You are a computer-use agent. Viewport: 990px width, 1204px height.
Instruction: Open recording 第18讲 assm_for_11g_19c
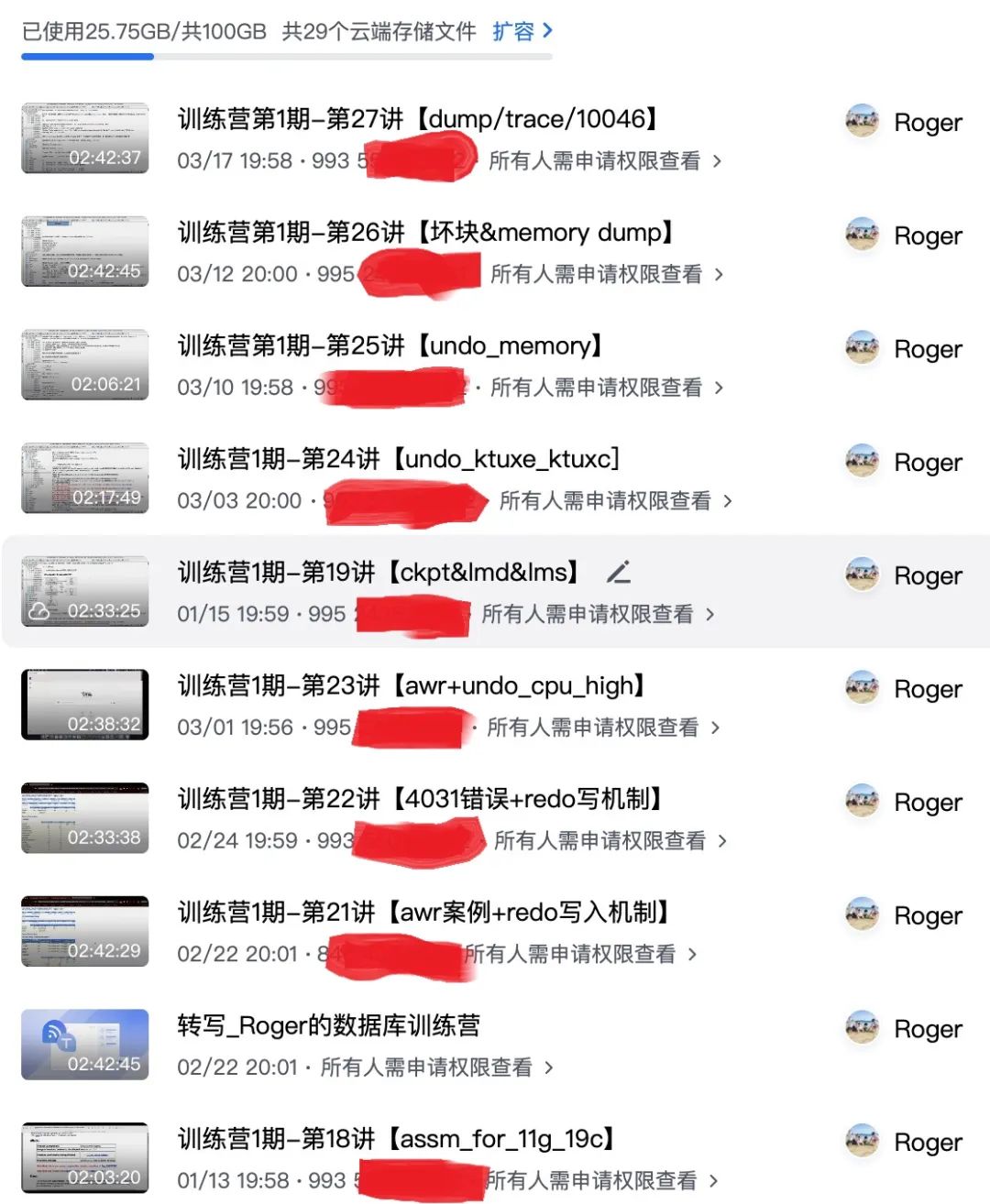point(396,1139)
